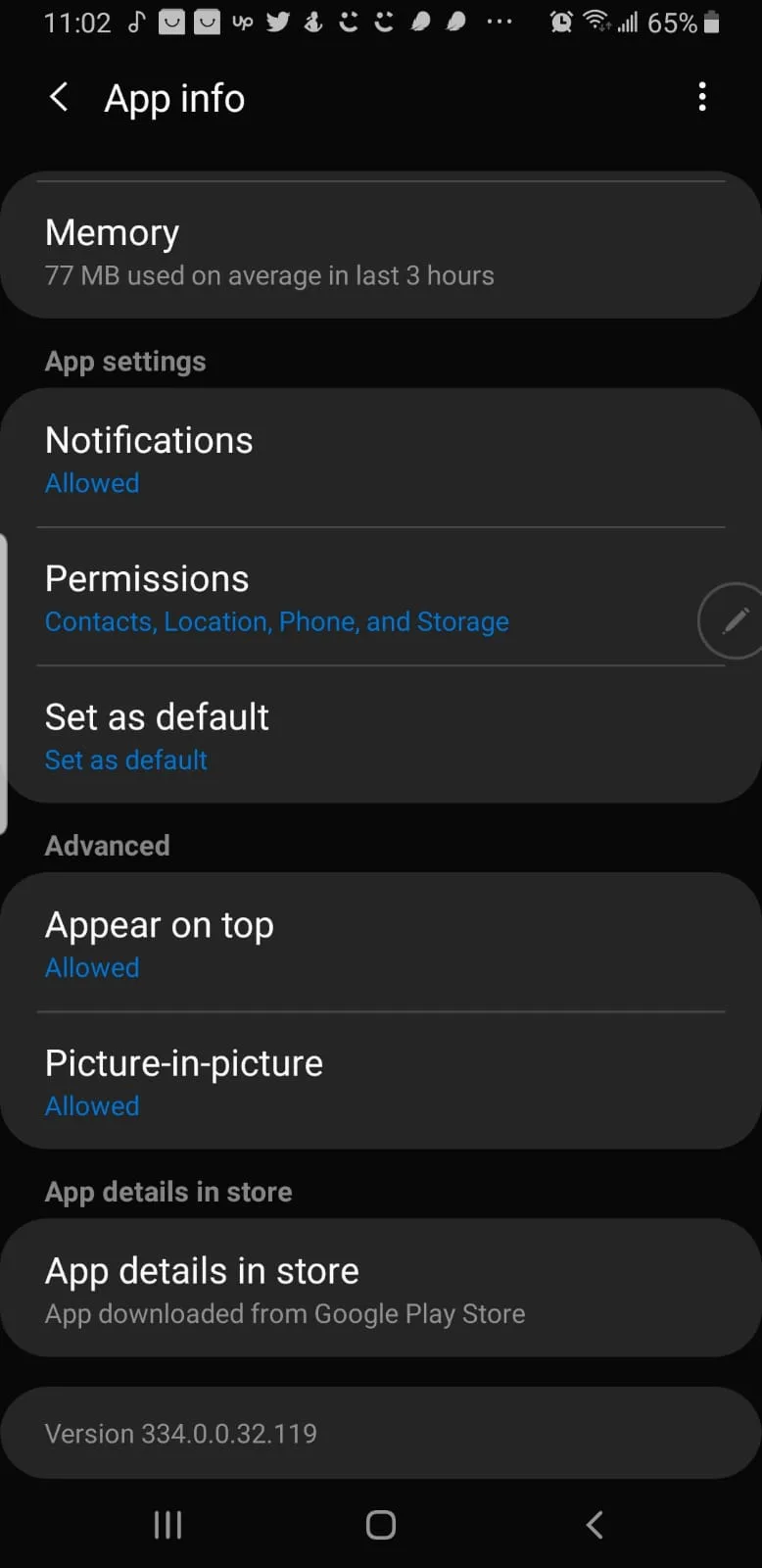Open Notifications settings

(381, 459)
